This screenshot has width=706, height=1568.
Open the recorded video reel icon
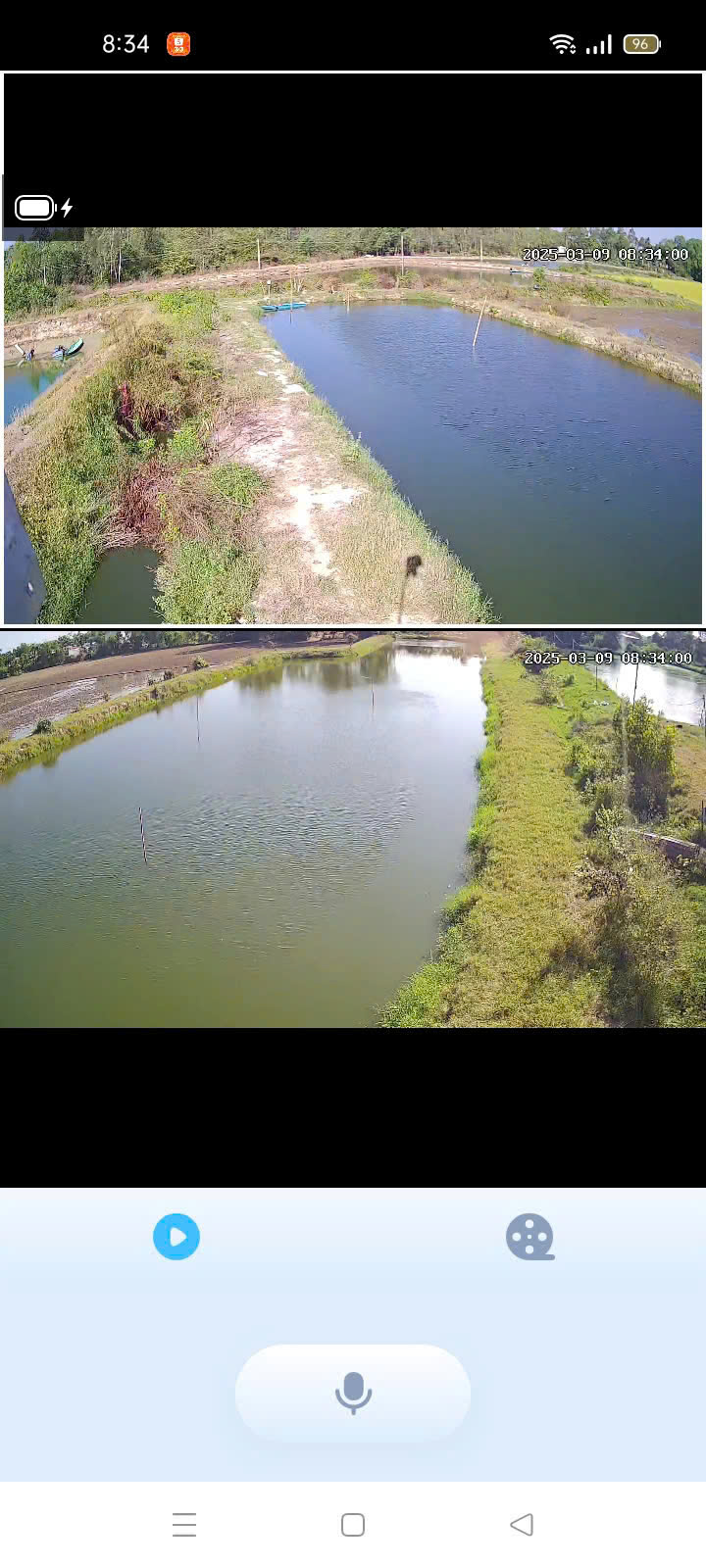click(529, 1237)
